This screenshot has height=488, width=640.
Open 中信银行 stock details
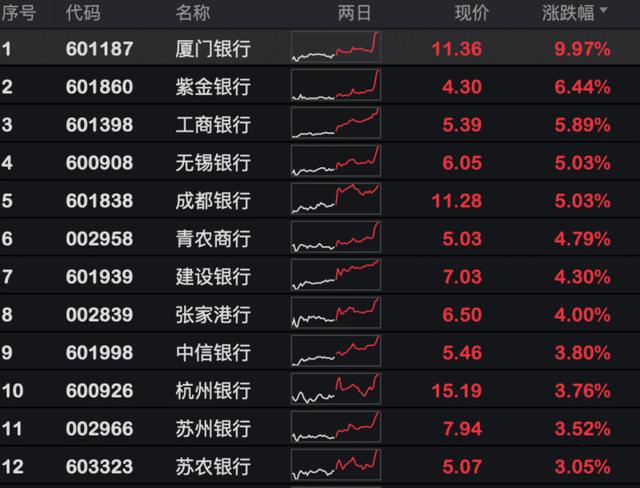click(212, 353)
